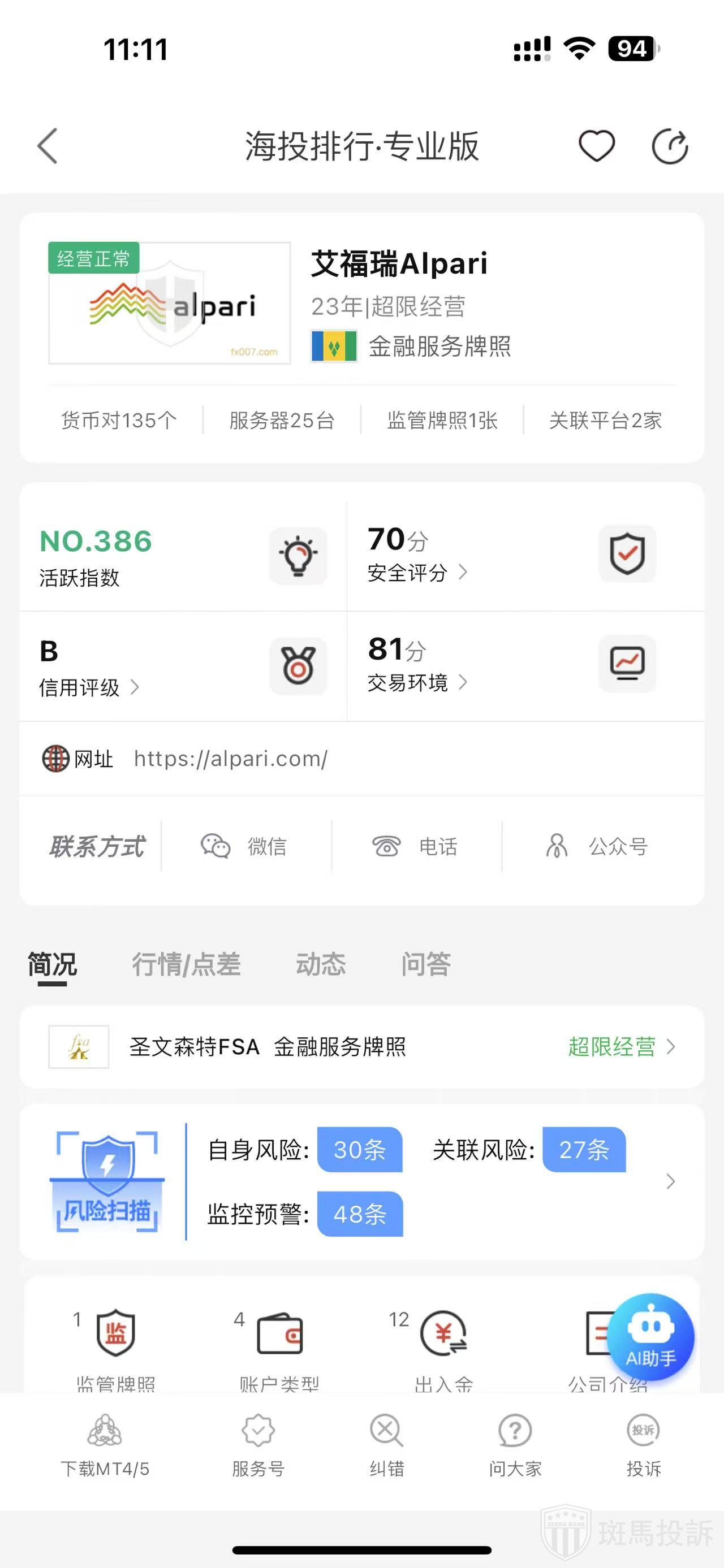Viewport: 724px width, 1568px height.
Task: Contact via 电话
Action: pyautogui.click(x=416, y=846)
